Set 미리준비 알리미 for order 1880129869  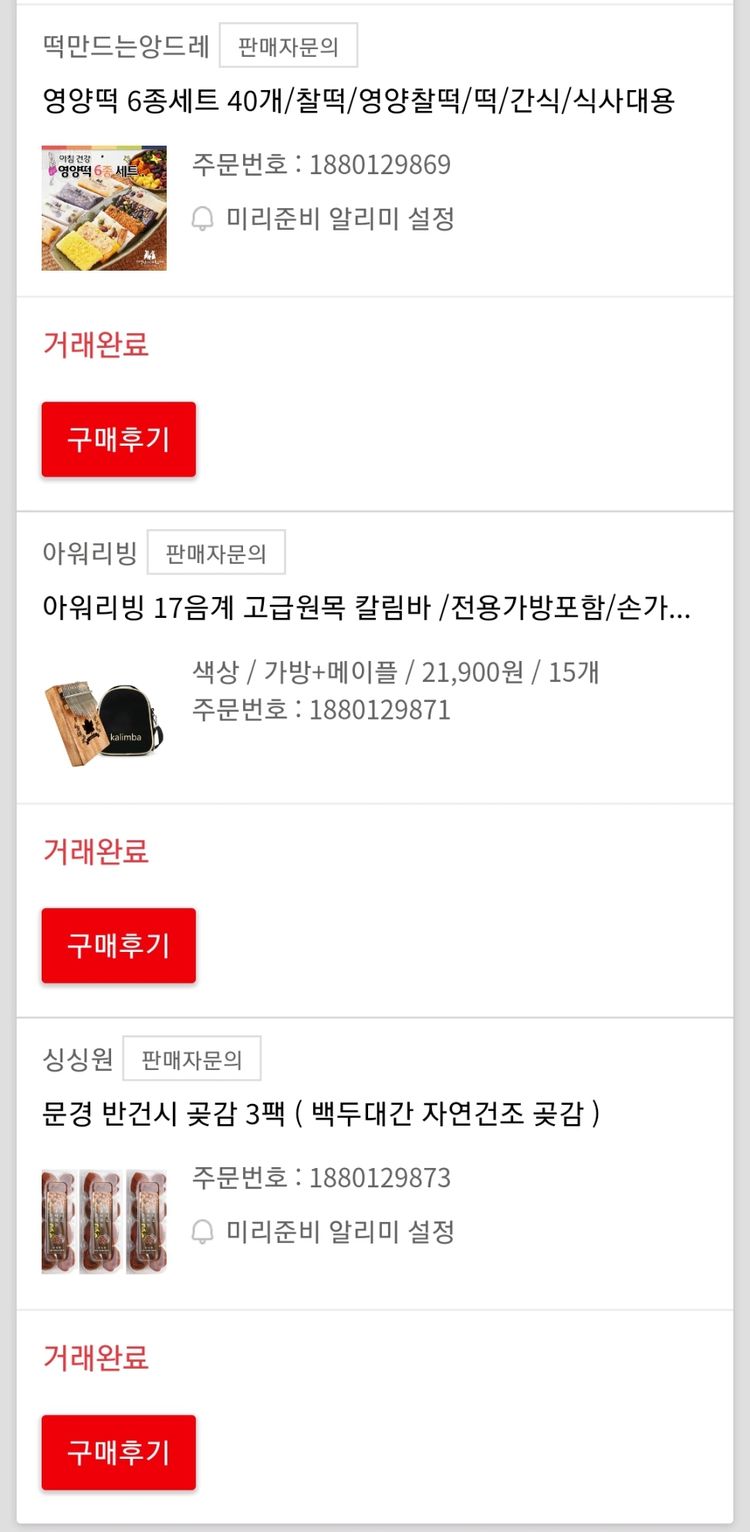pyautogui.click(x=323, y=219)
